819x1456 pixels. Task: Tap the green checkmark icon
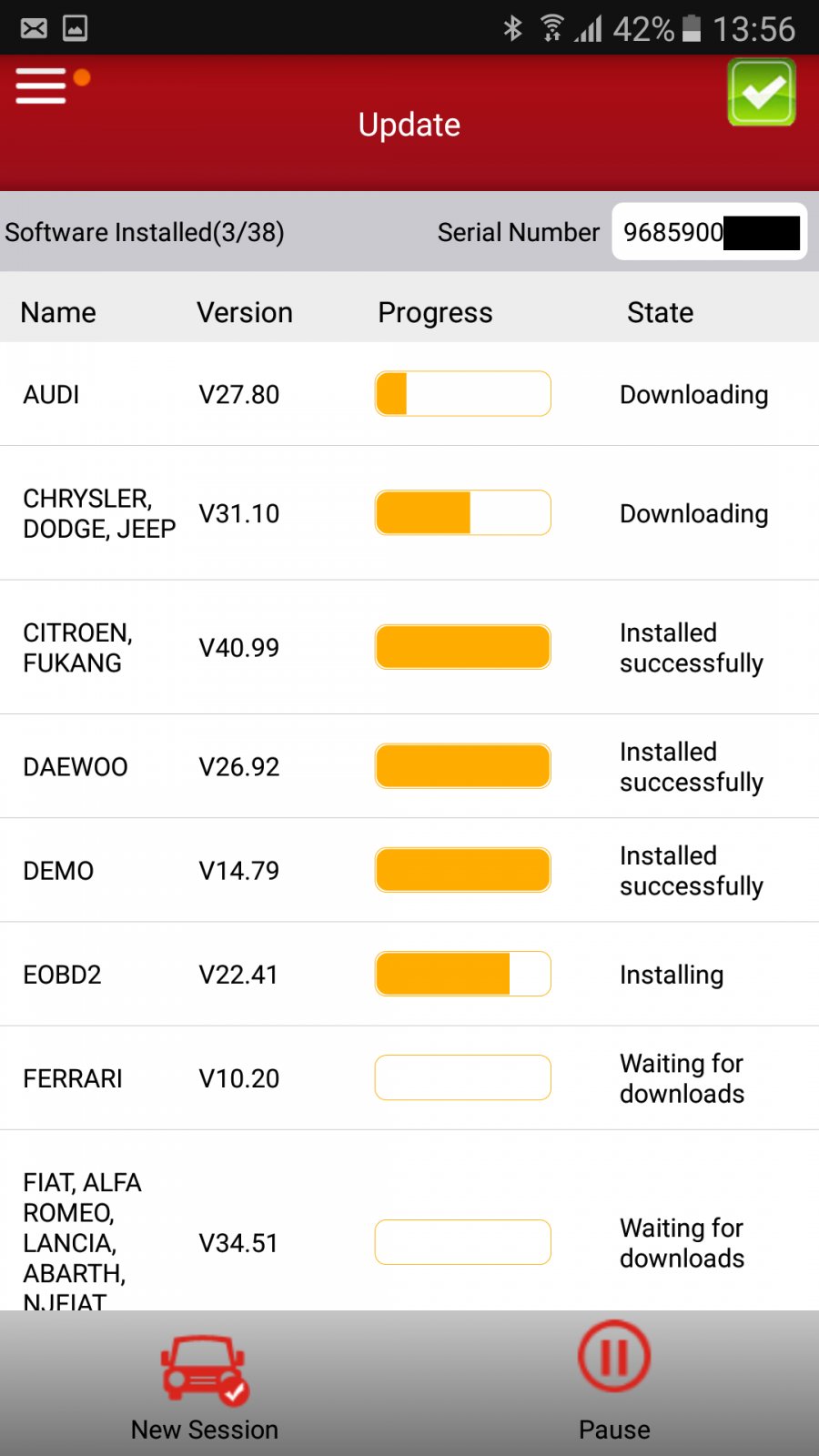tap(762, 93)
